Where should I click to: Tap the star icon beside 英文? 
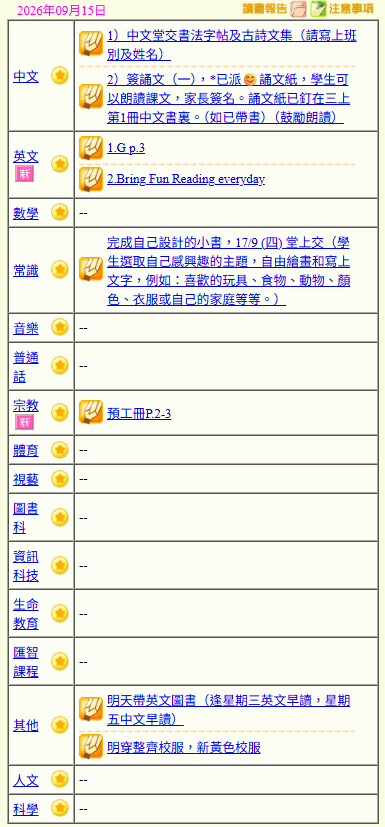click(x=60, y=164)
